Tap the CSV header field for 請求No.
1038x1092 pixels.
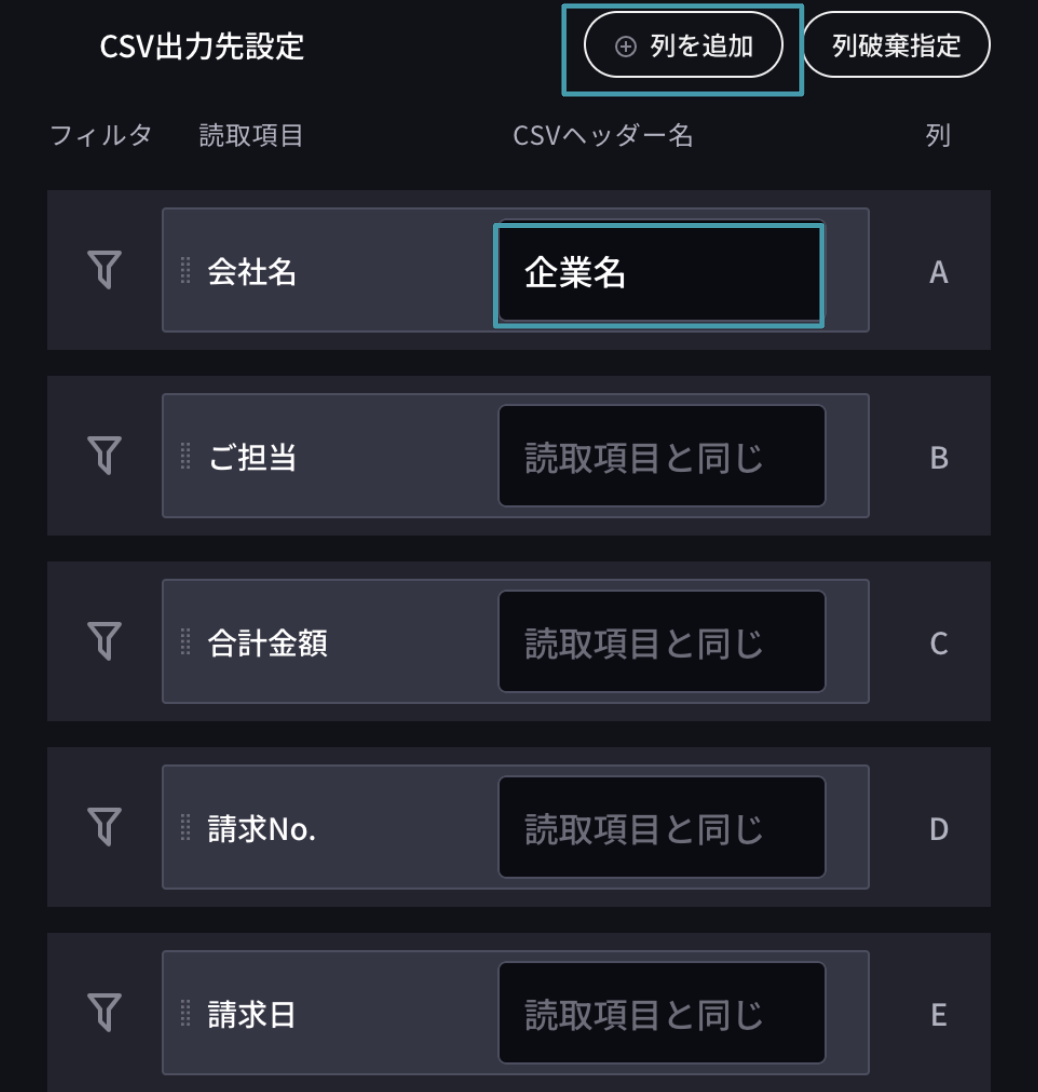pyautogui.click(x=661, y=828)
